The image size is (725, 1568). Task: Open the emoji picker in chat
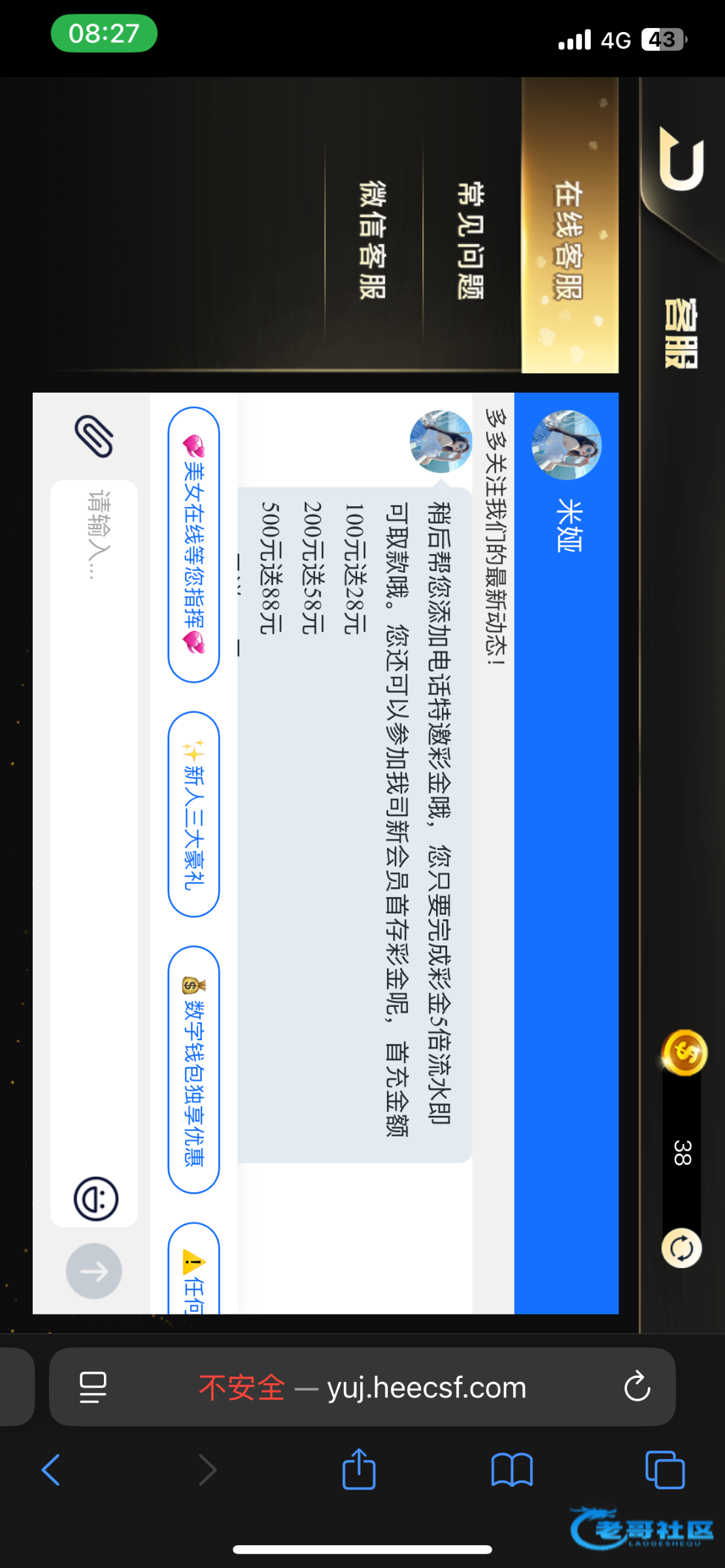pos(95,1199)
